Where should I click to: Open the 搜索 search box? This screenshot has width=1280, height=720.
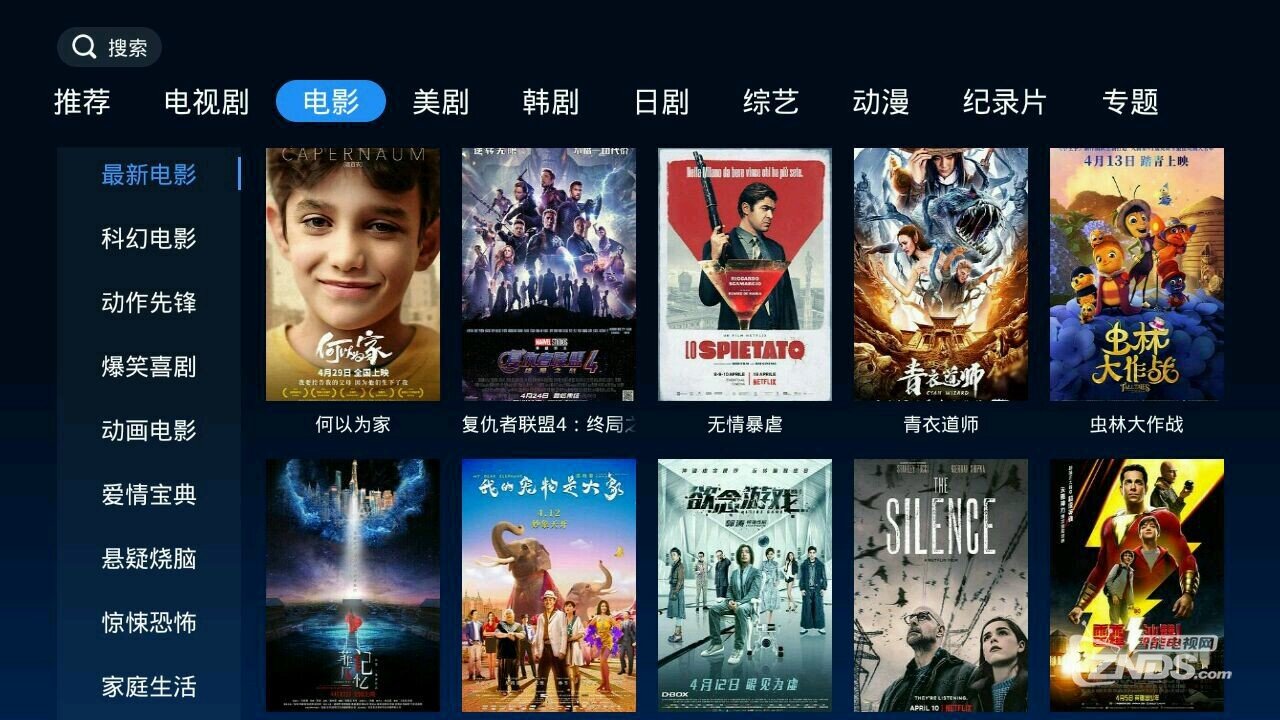110,47
